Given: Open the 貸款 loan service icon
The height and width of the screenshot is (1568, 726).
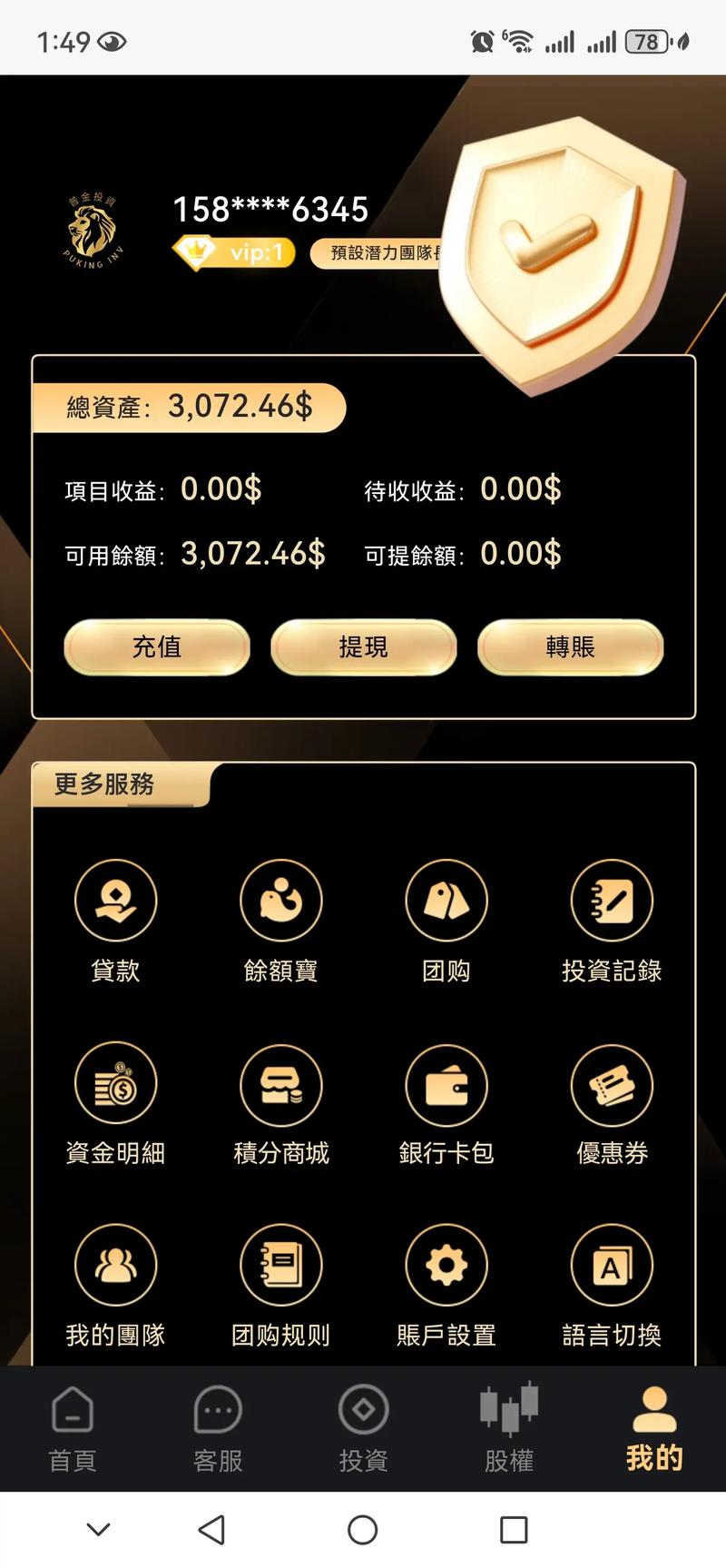Looking at the screenshot, I should pos(114,900).
